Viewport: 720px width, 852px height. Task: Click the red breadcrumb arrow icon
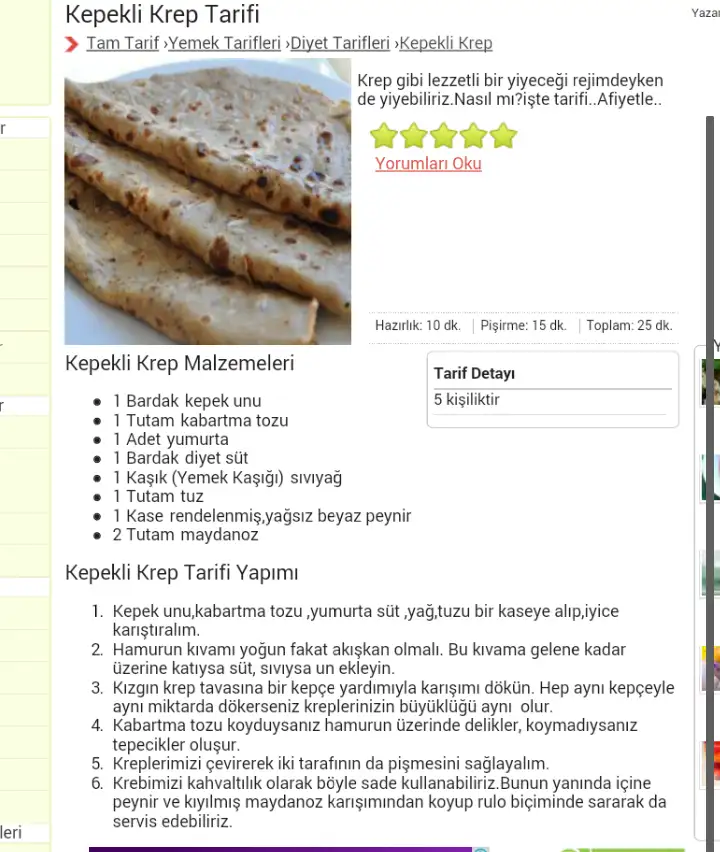(71, 44)
